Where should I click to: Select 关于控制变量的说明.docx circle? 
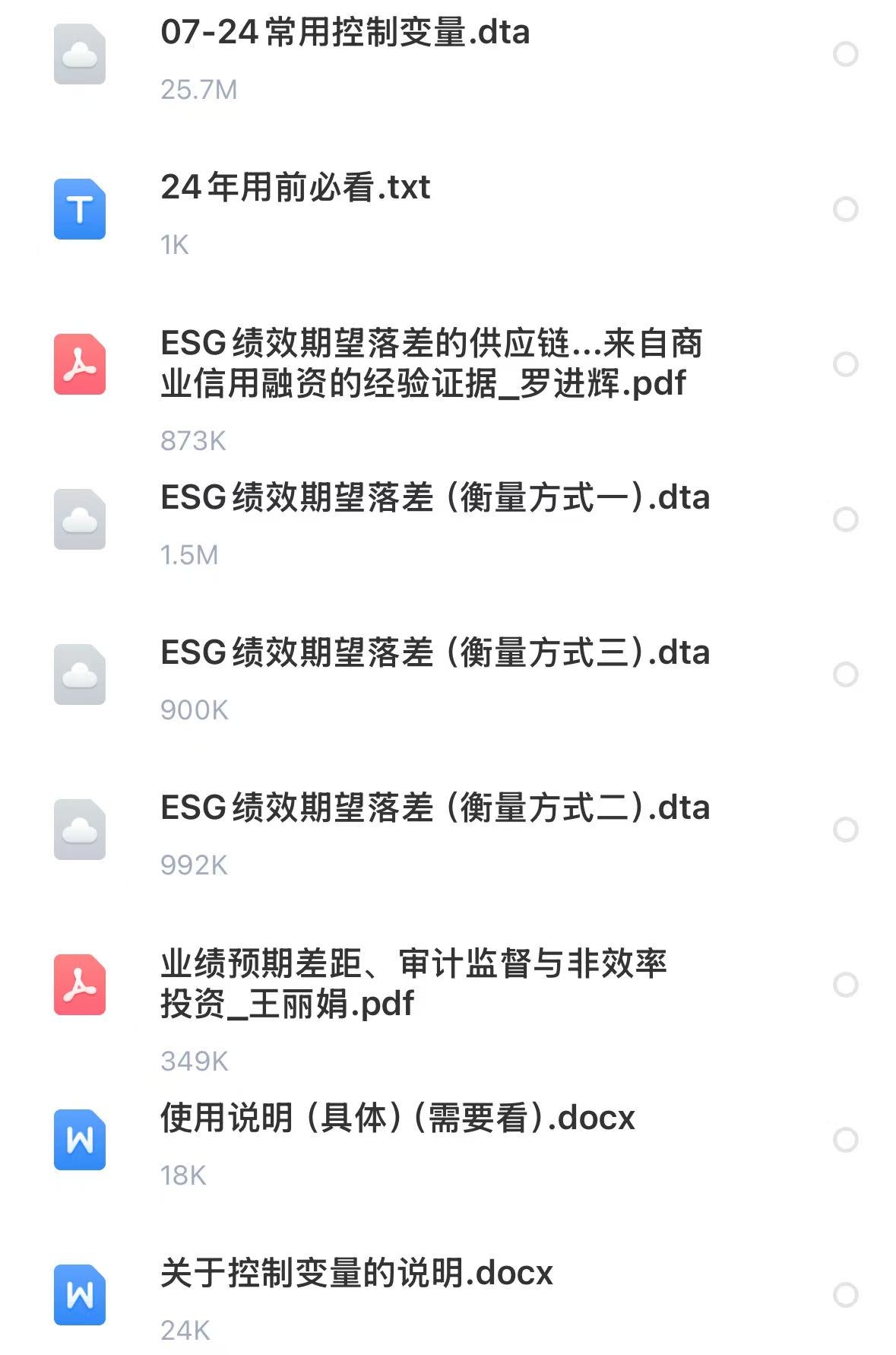pos(845,1295)
